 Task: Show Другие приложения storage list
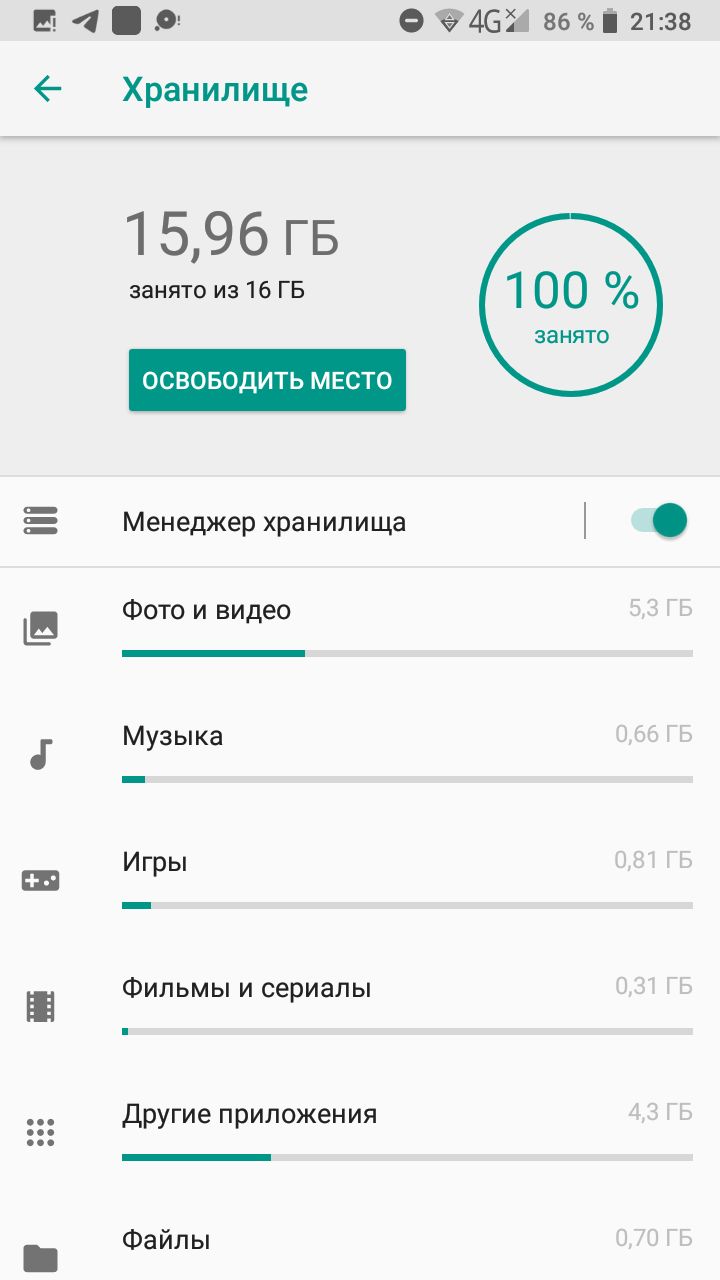[x=360, y=1134]
